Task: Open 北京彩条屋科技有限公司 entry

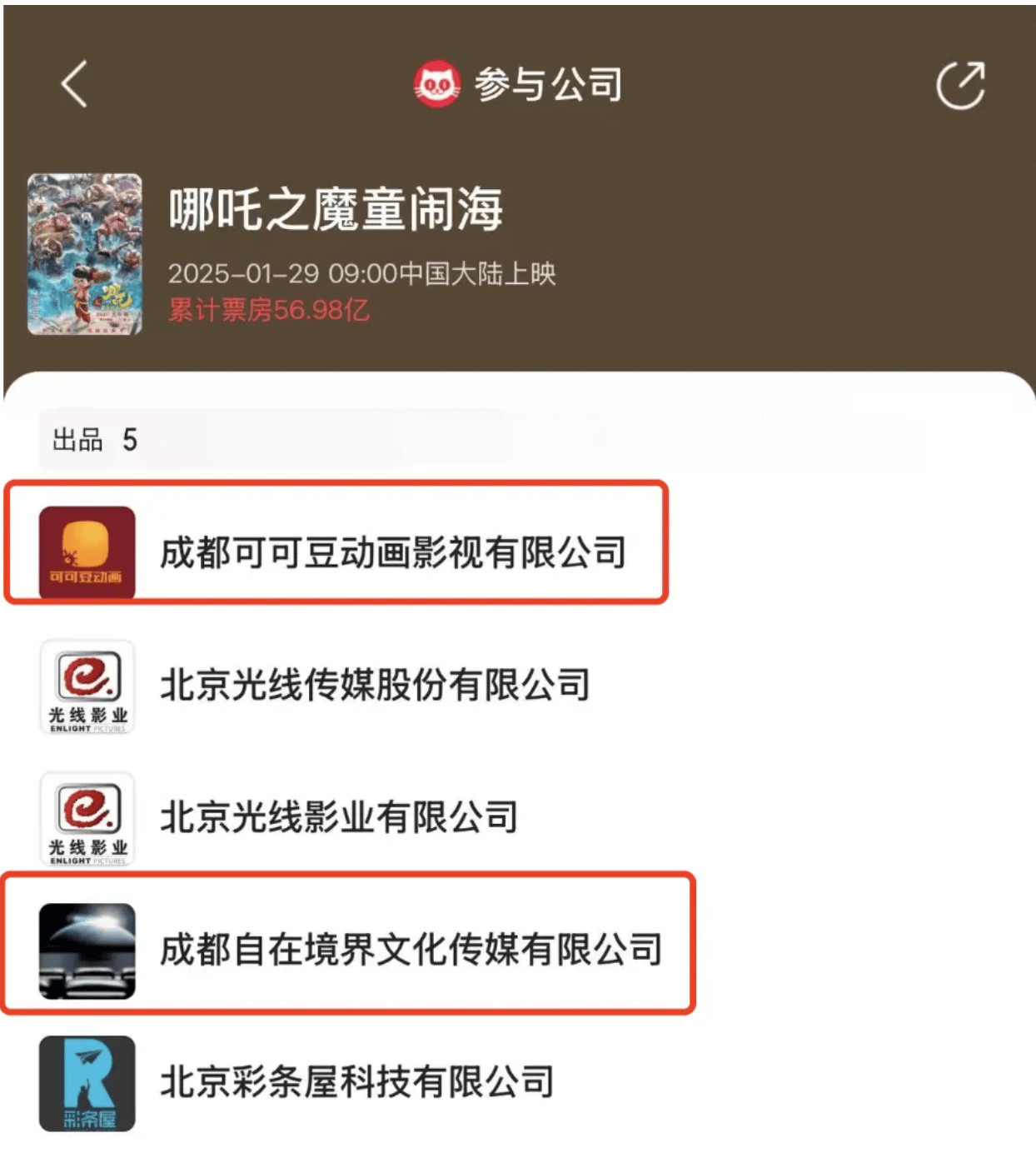Action: pyautogui.click(x=356, y=1081)
